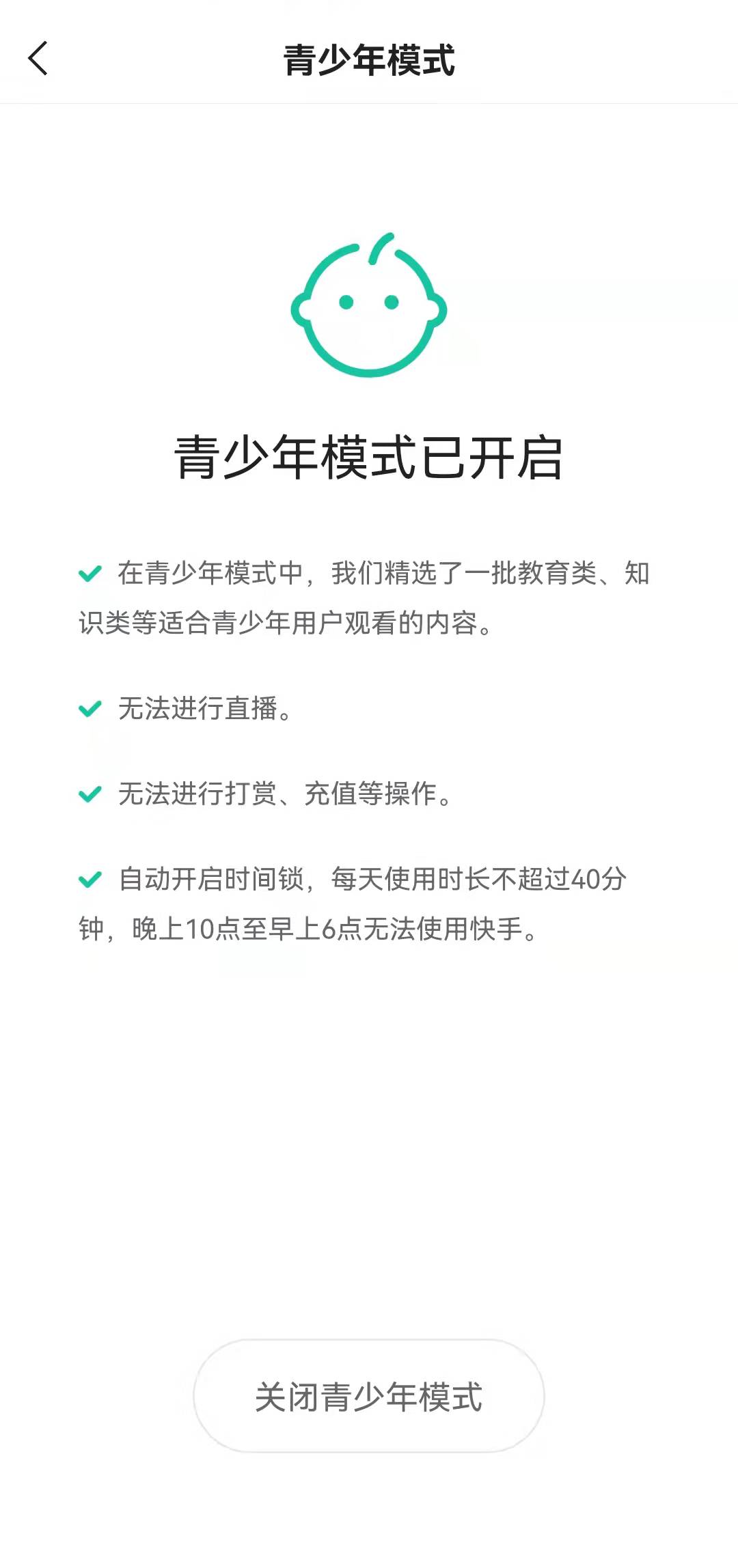Go back from 青少年模式 page
This screenshot has height=1568, width=738.
click(38, 59)
